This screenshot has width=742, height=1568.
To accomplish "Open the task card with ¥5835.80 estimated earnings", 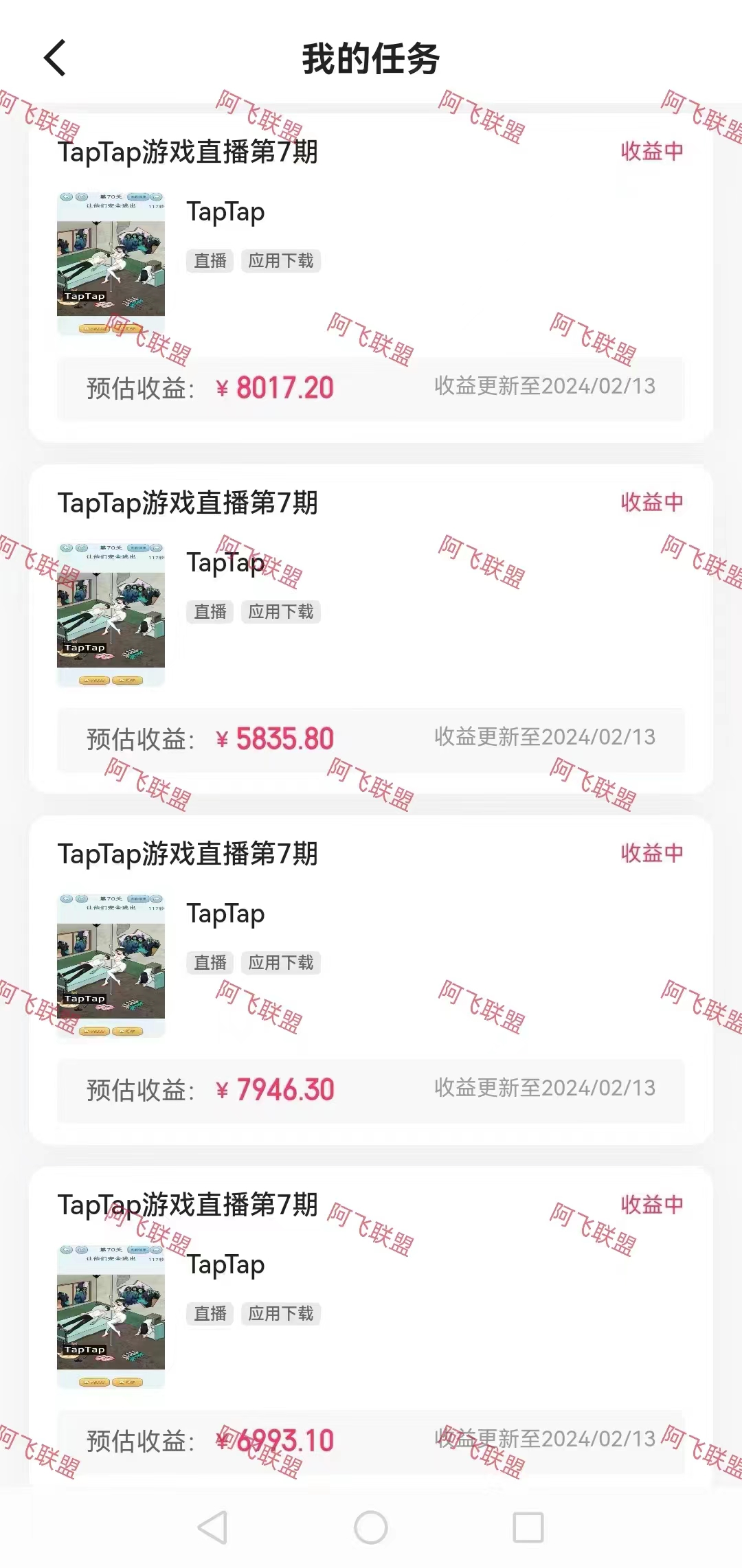I will click(370, 628).
